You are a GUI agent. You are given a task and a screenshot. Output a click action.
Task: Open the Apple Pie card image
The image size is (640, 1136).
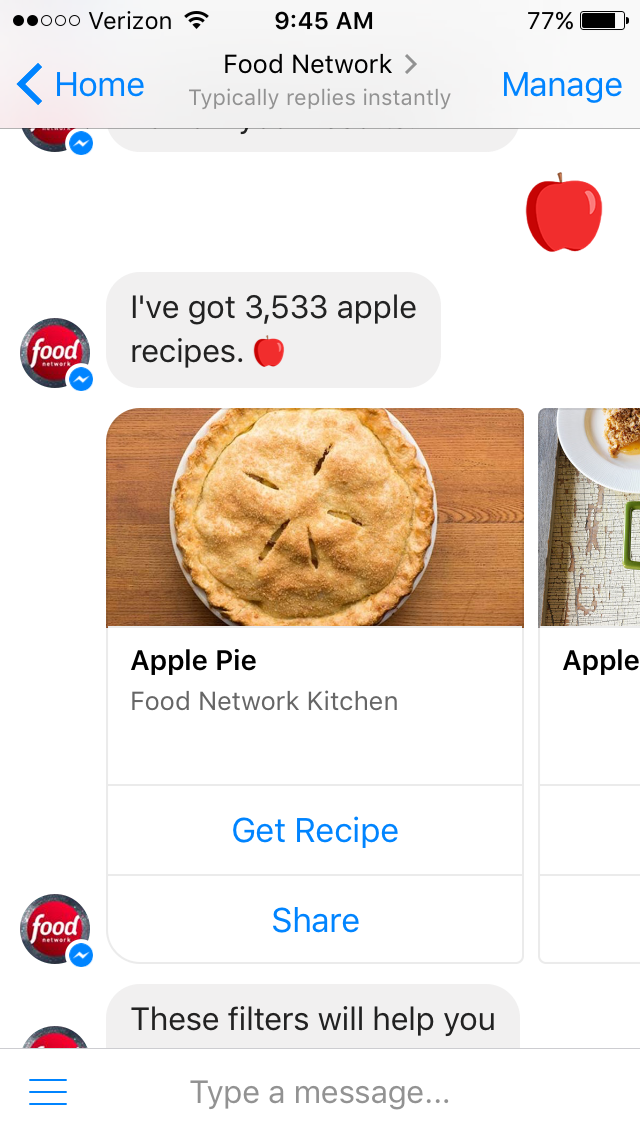point(315,517)
